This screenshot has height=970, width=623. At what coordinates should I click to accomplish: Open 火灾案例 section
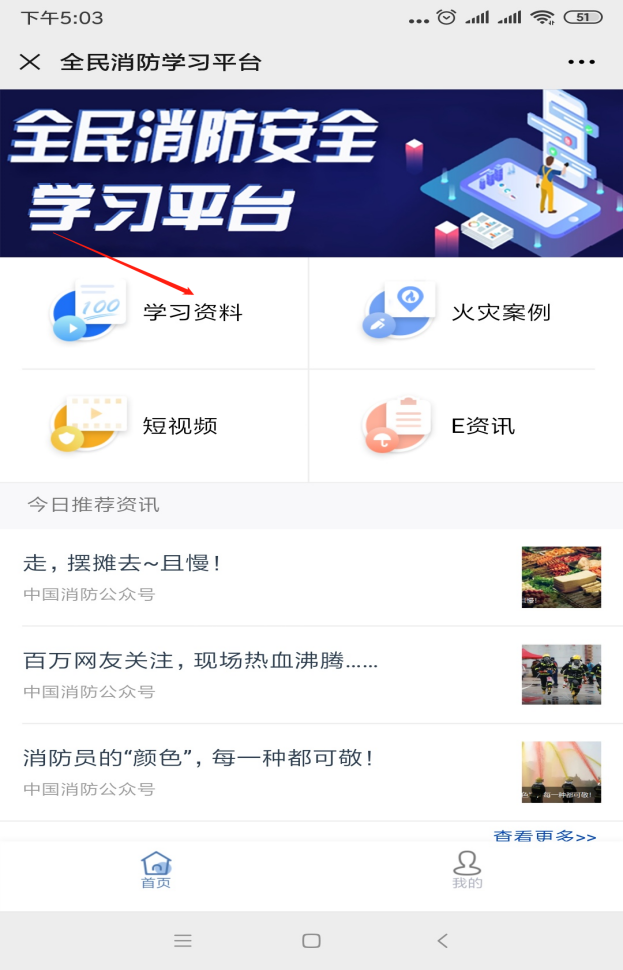coord(460,313)
